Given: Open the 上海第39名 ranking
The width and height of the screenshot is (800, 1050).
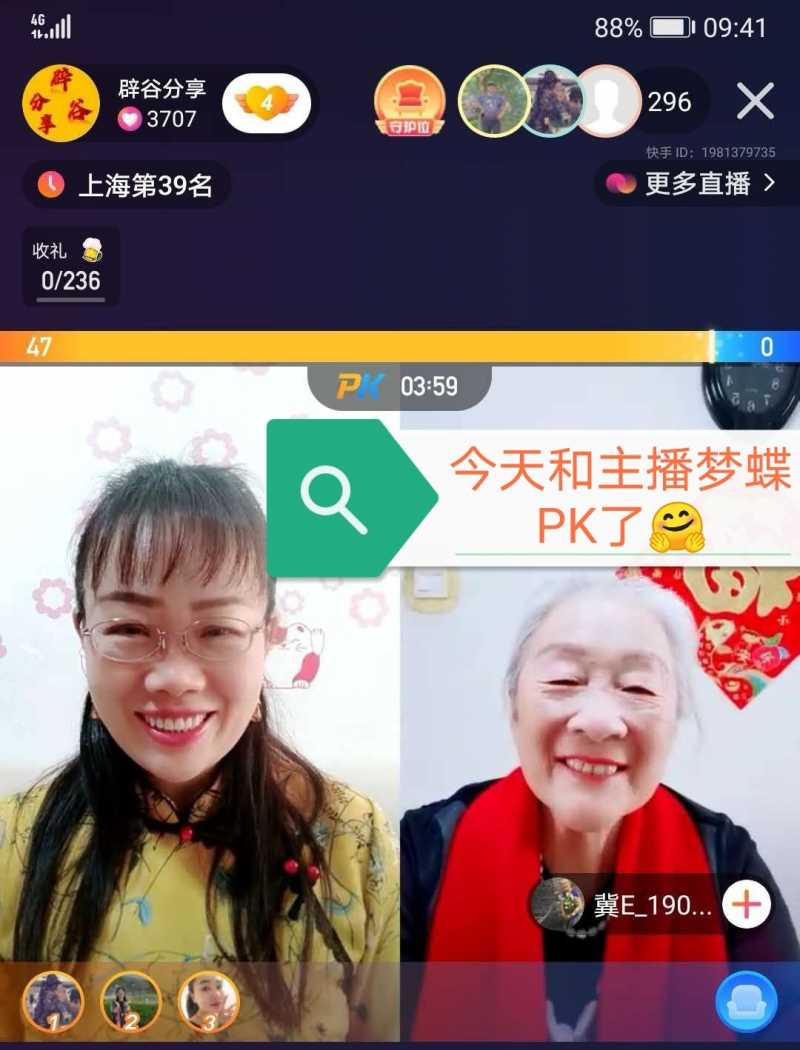Looking at the screenshot, I should coord(127,185).
